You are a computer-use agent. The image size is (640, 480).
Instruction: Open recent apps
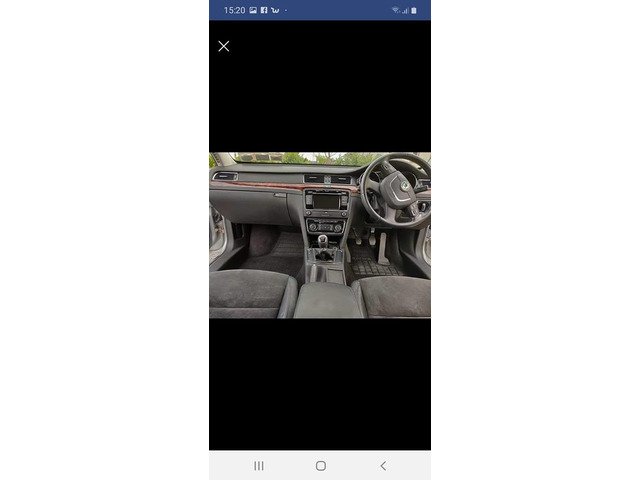coord(259,466)
